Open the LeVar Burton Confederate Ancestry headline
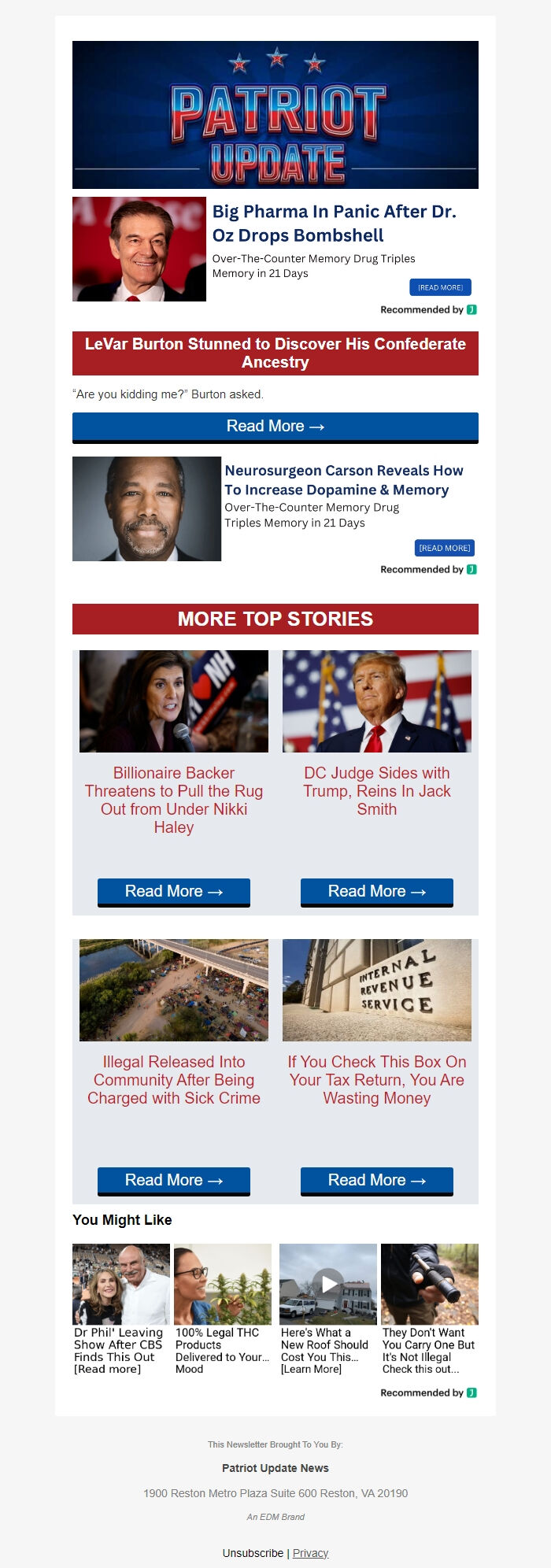 (275, 353)
